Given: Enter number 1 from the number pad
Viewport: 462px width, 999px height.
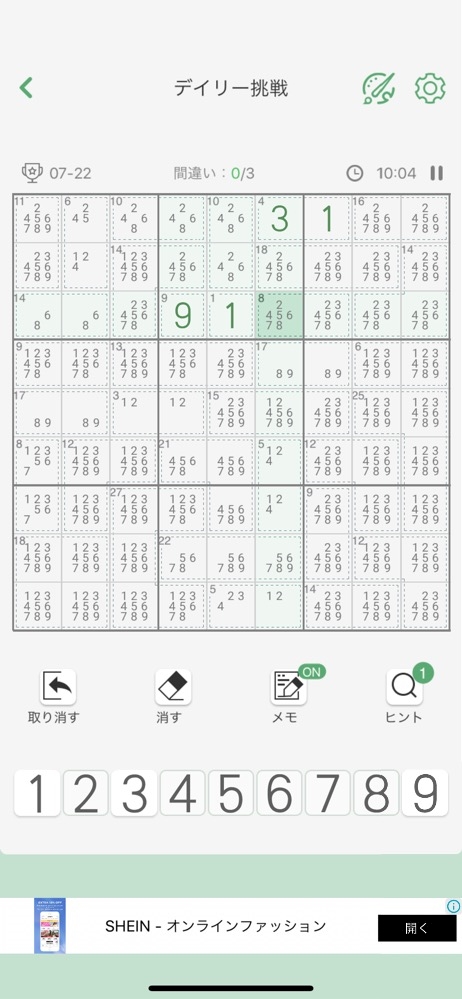Looking at the screenshot, I should point(38,793).
